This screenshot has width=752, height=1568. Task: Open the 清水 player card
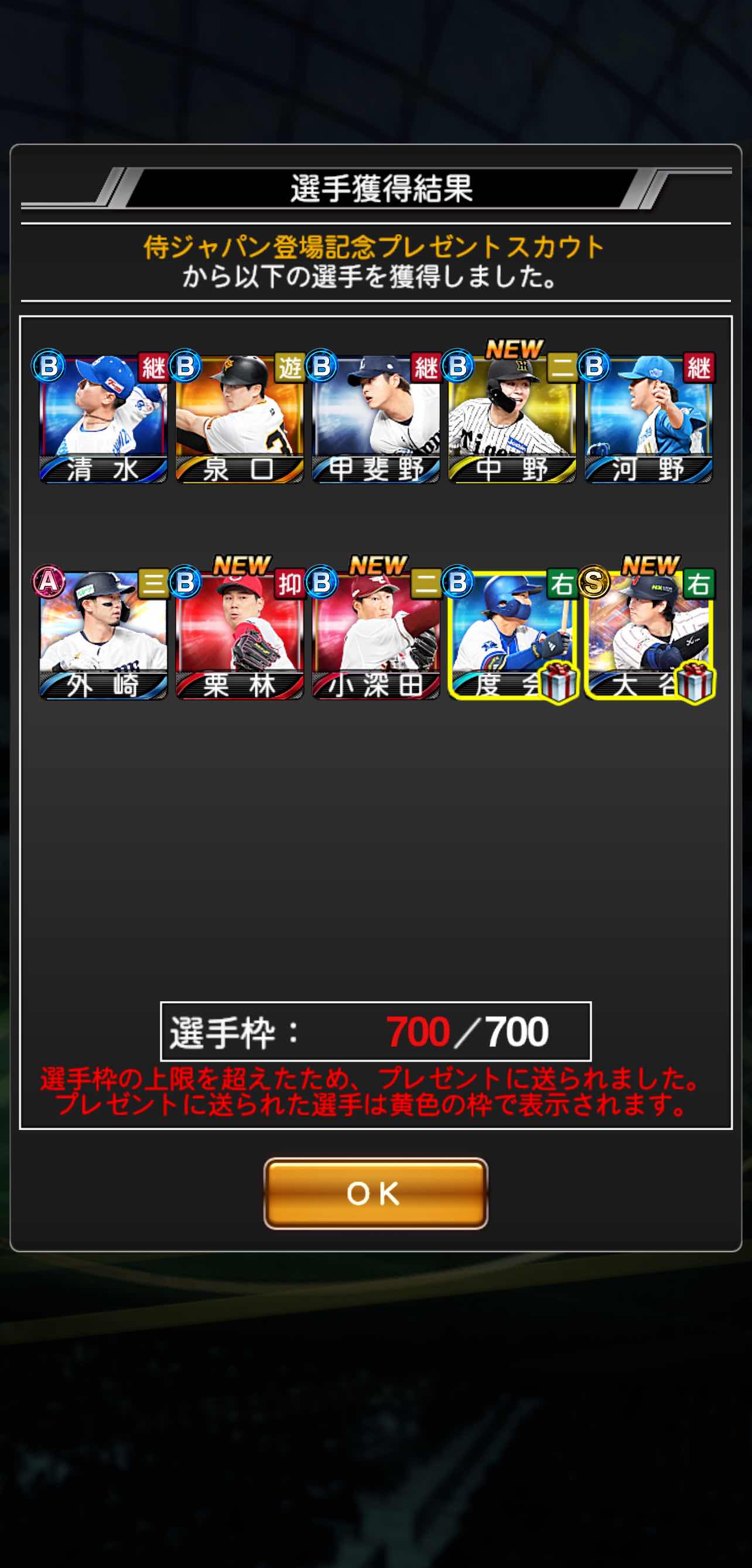[x=103, y=419]
